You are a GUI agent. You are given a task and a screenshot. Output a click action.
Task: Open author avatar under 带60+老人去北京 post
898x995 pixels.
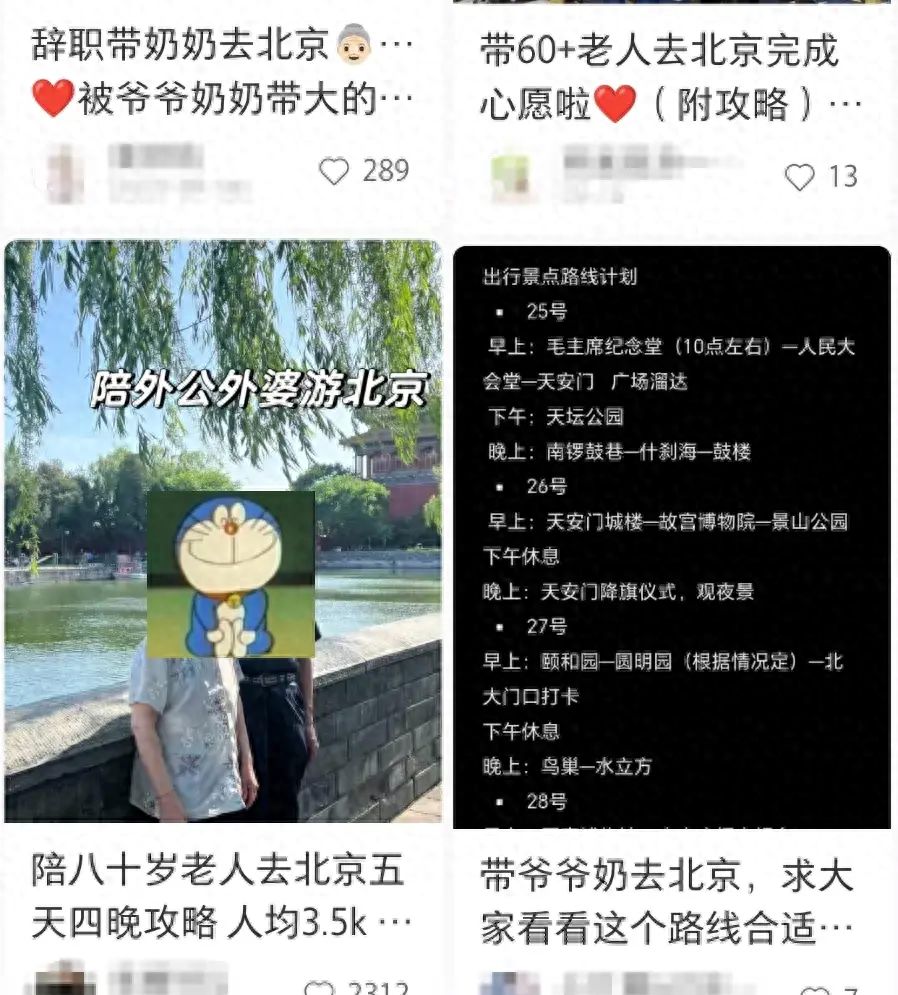pos(512,177)
